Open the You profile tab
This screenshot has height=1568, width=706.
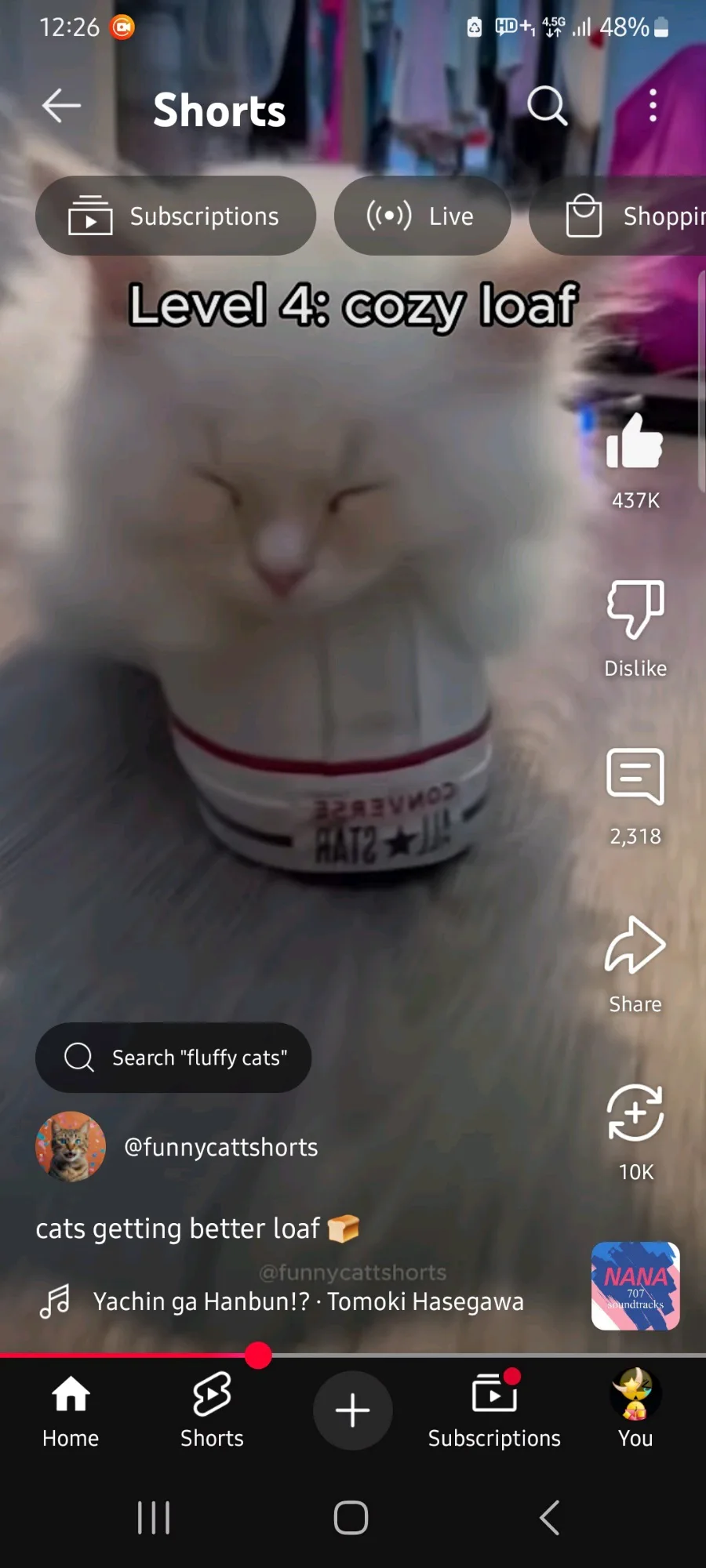[635, 1410]
